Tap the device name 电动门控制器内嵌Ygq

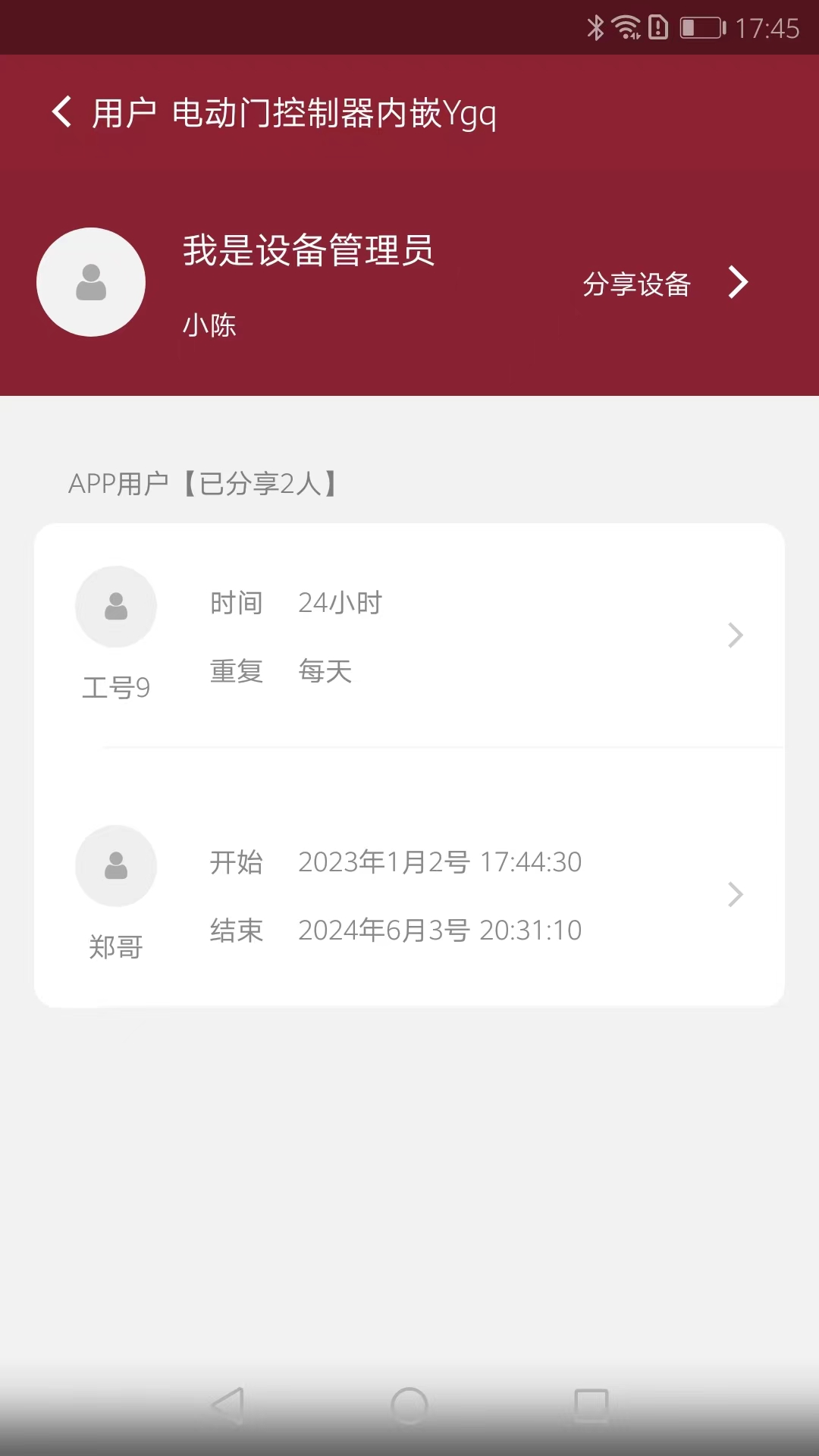click(x=336, y=113)
